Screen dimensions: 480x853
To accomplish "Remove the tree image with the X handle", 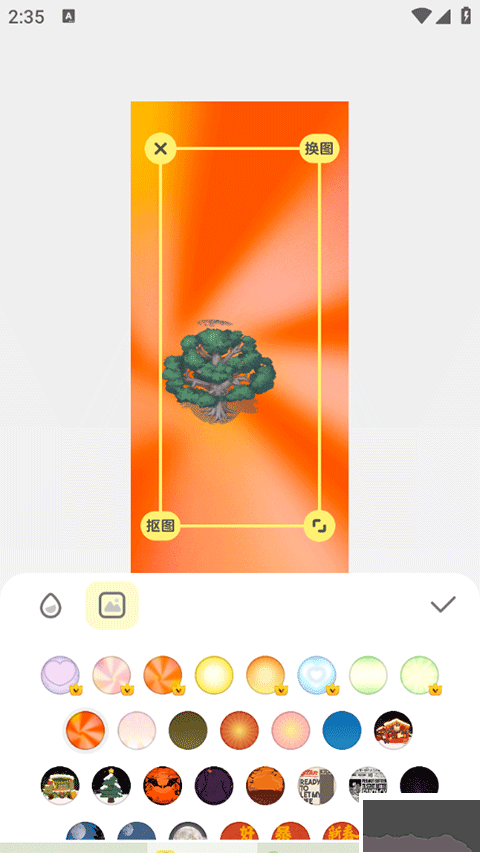I will point(160,149).
